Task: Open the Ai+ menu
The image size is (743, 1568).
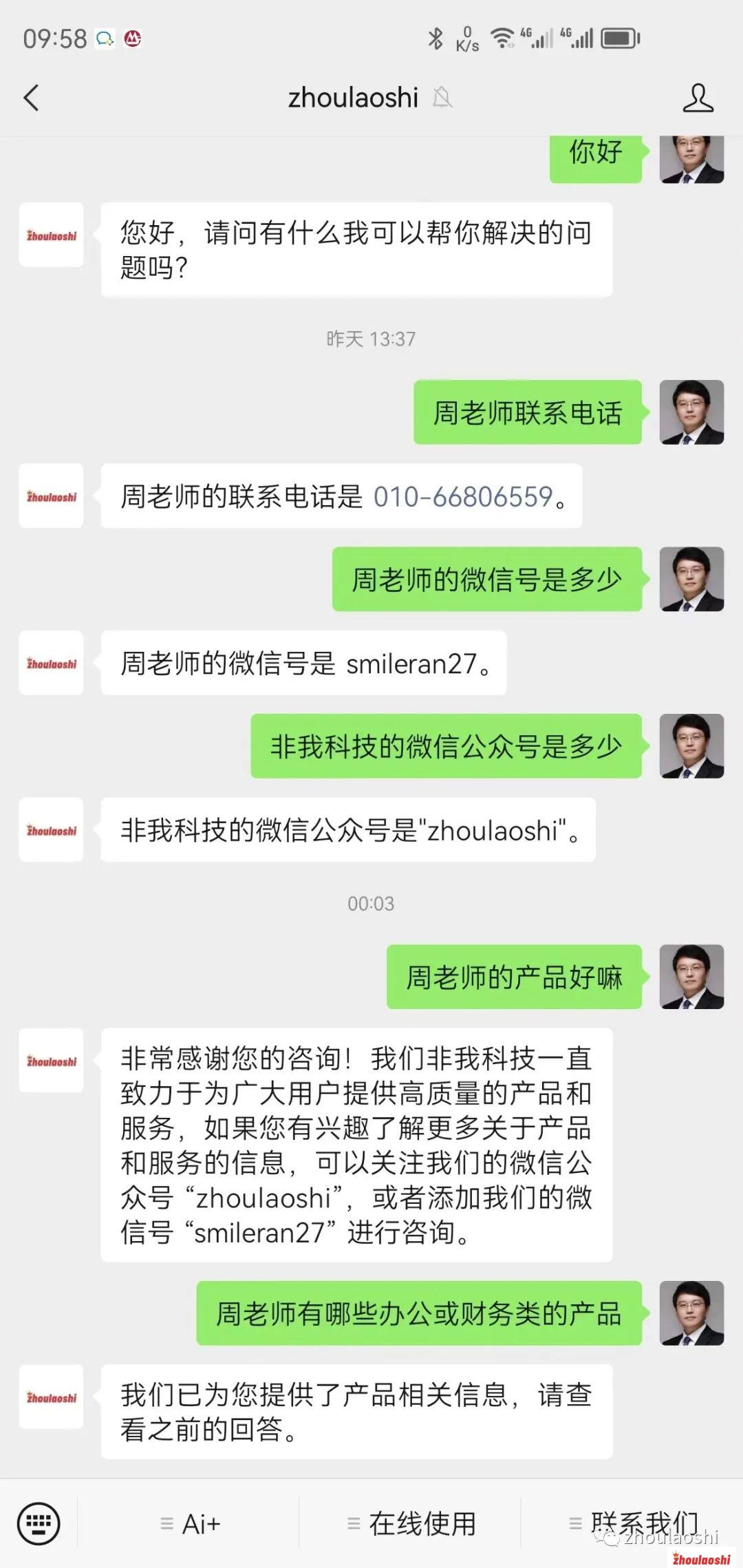Action: pyautogui.click(x=189, y=1523)
